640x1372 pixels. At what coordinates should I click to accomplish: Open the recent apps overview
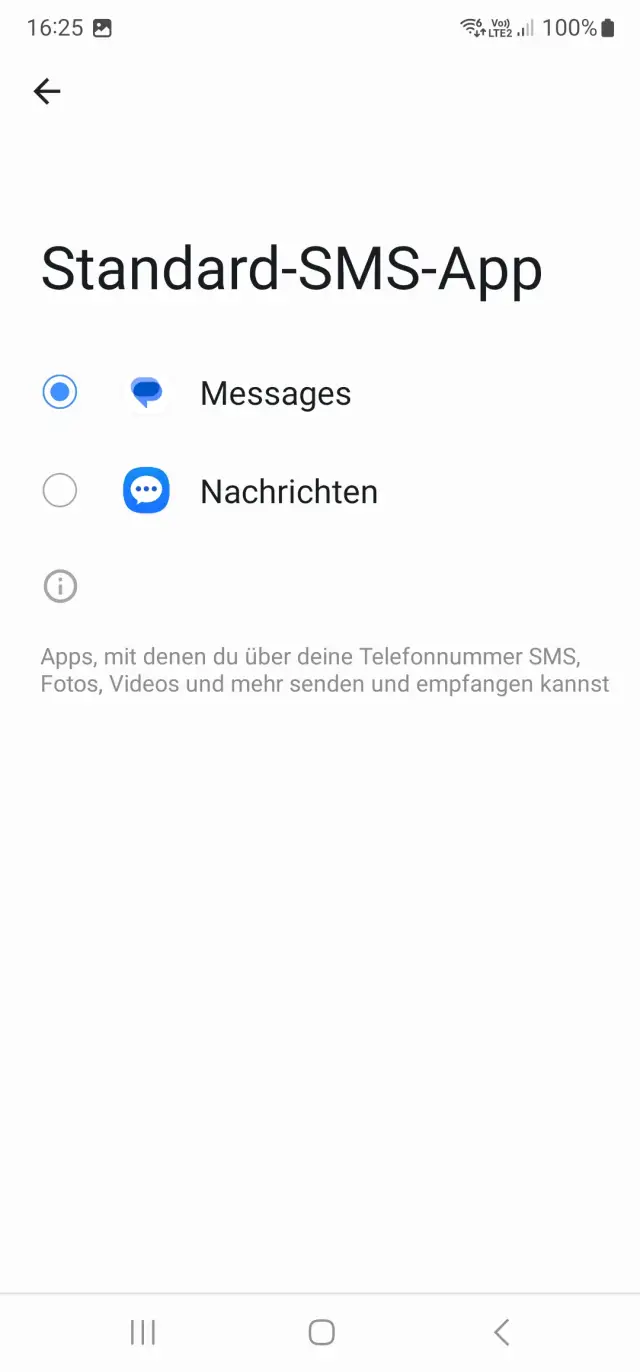[143, 1331]
